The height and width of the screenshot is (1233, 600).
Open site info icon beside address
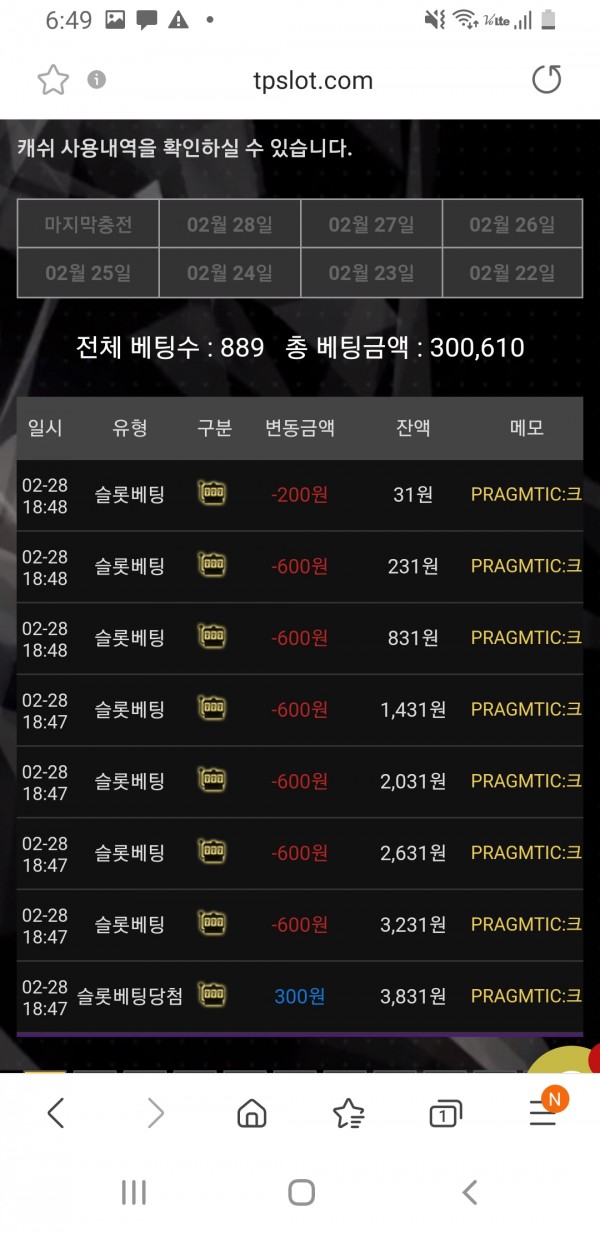click(96, 80)
